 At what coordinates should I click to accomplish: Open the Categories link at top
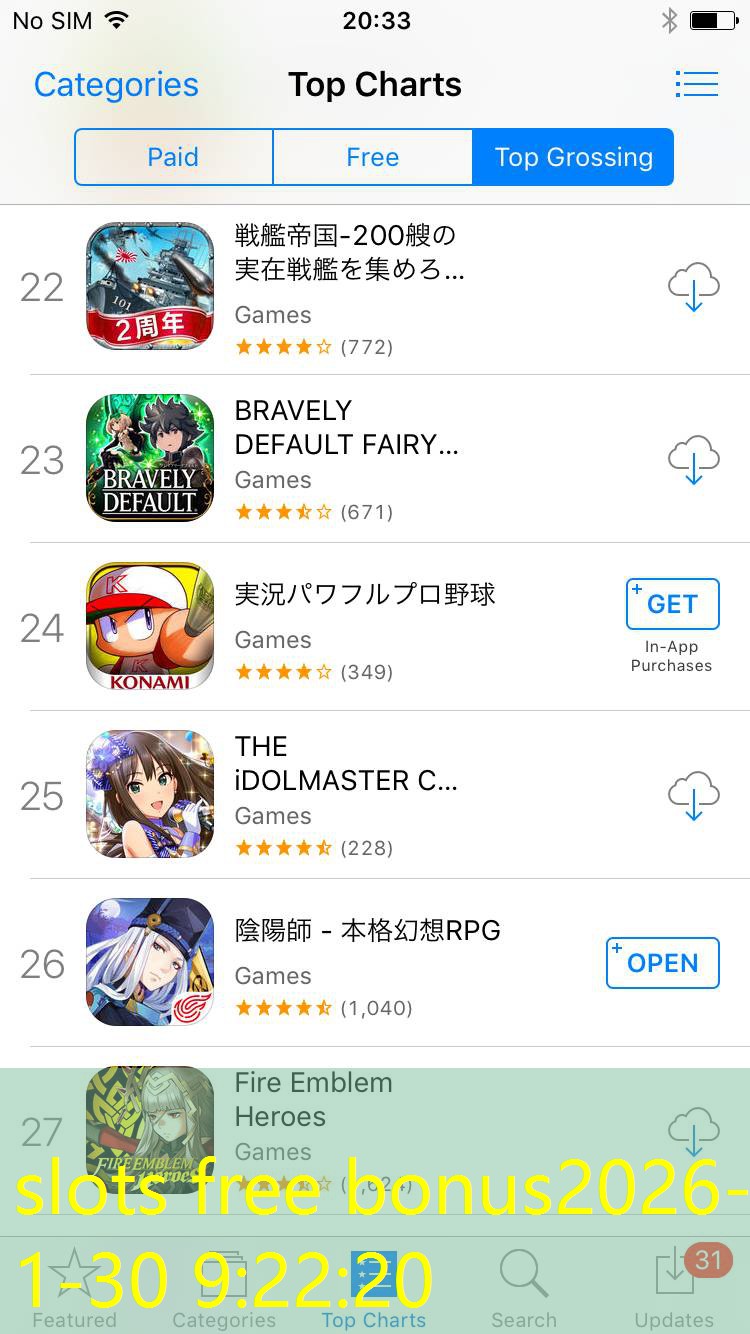[116, 85]
